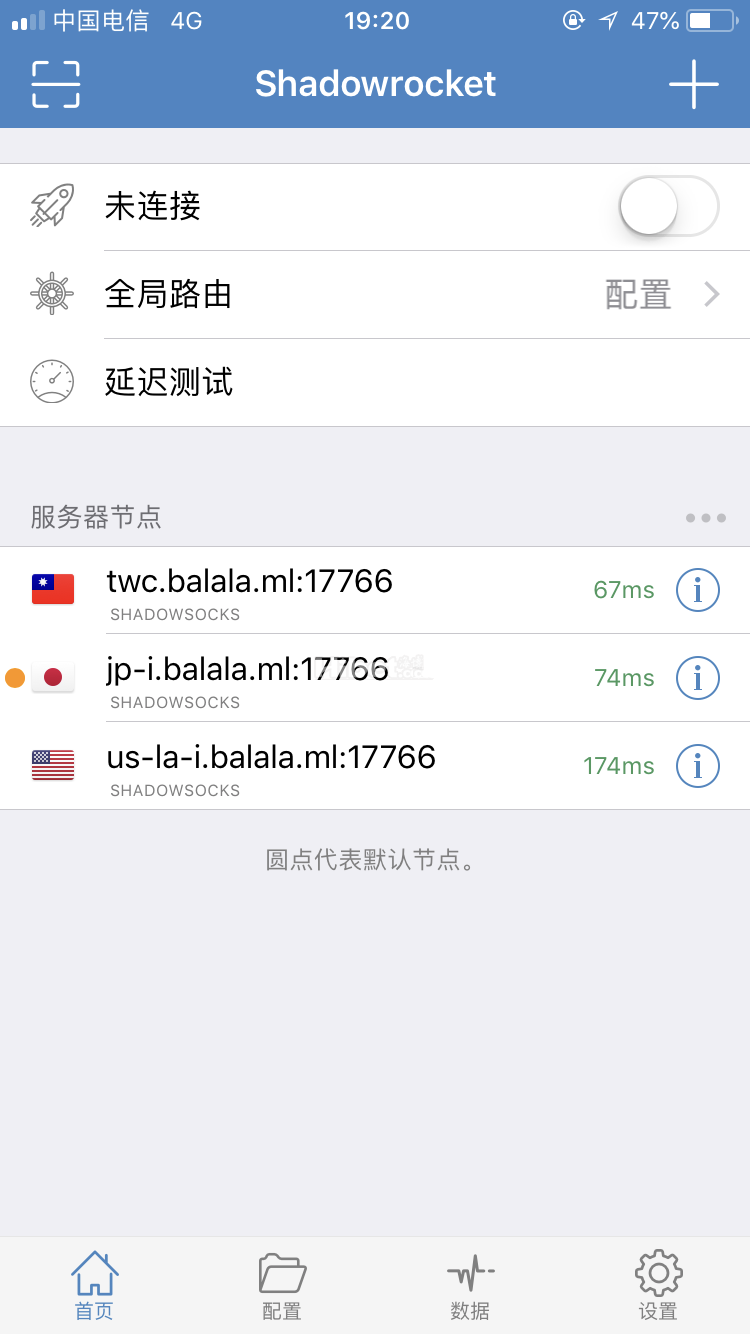
Task: Switch to the 设置 settings tab
Action: 658,1286
